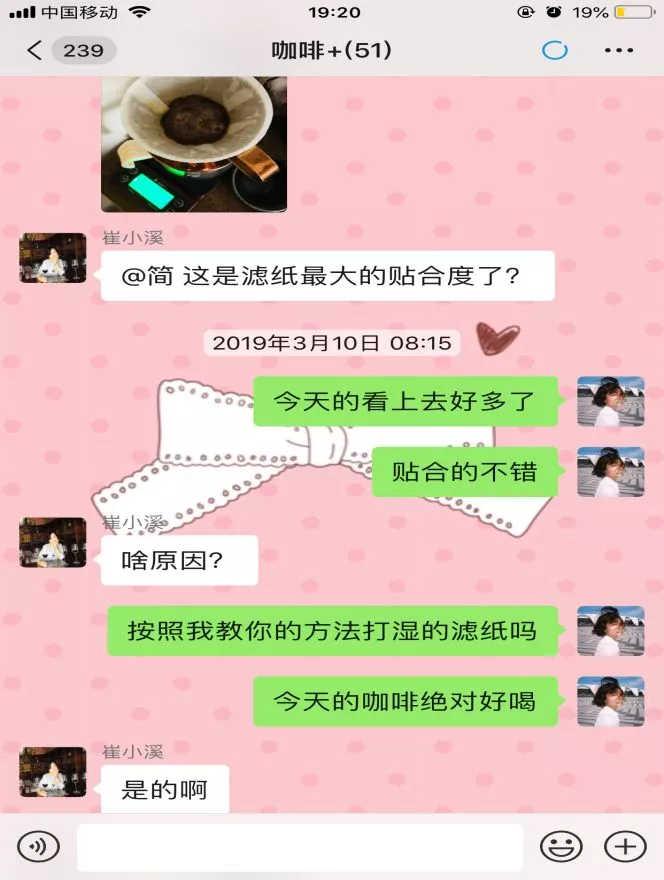Switch to voice message input

pyautogui.click(x=39, y=847)
